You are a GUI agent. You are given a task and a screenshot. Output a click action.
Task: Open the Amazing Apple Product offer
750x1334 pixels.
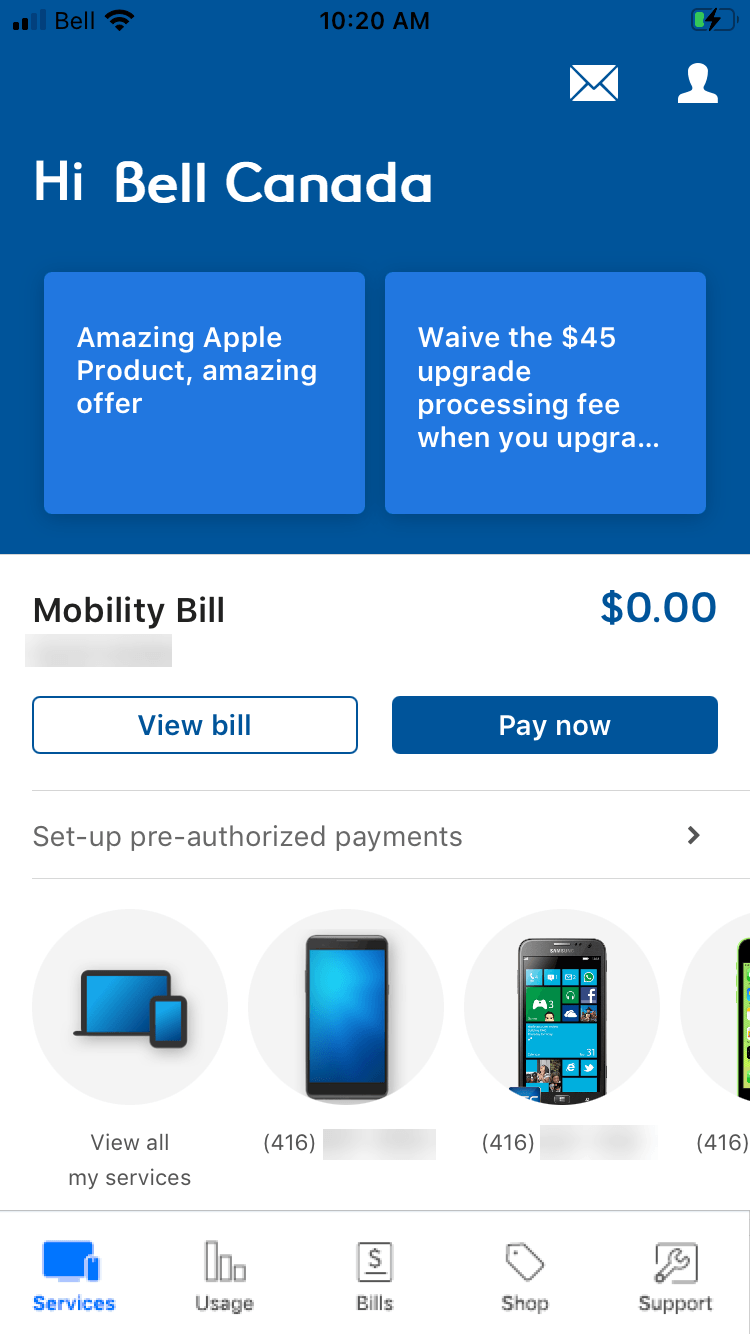click(x=204, y=392)
